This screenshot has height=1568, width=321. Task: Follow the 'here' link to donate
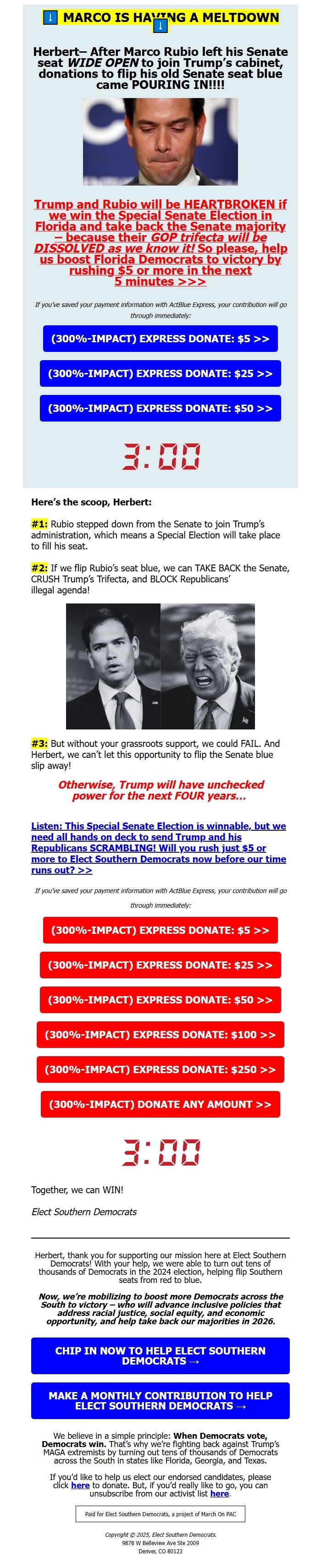click(x=80, y=1485)
